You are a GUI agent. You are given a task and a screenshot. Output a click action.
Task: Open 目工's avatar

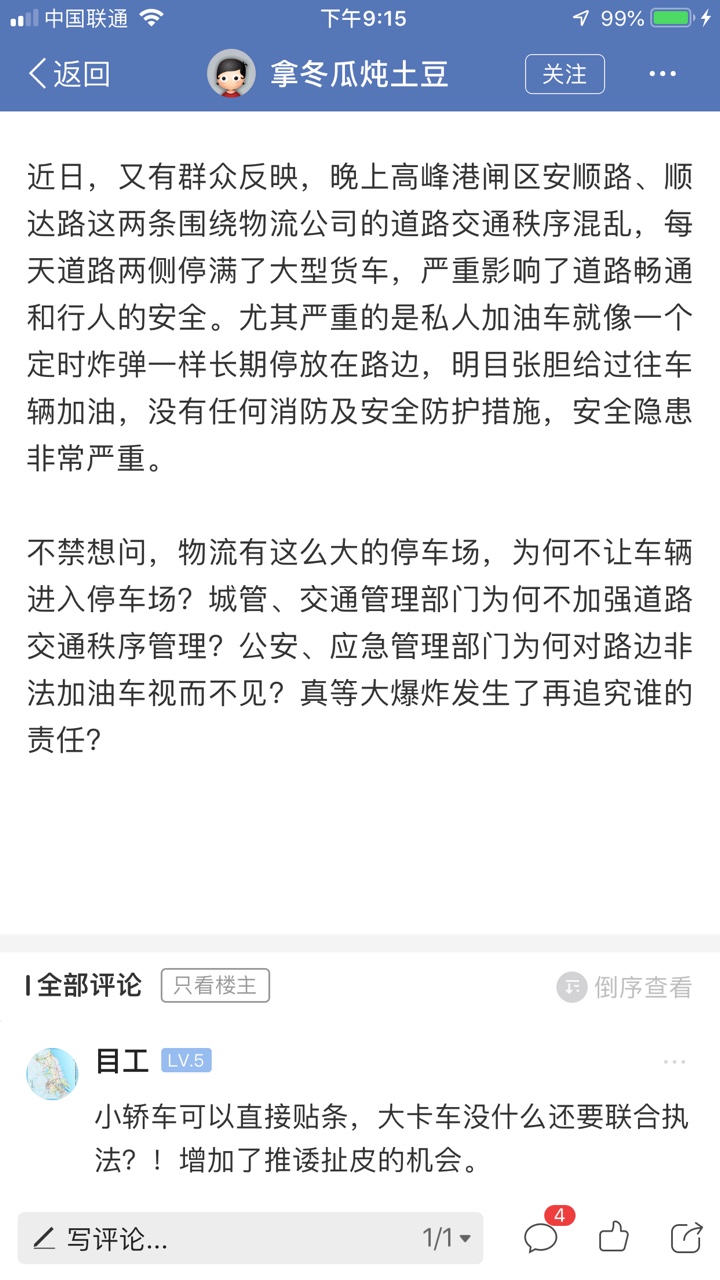(52, 1074)
